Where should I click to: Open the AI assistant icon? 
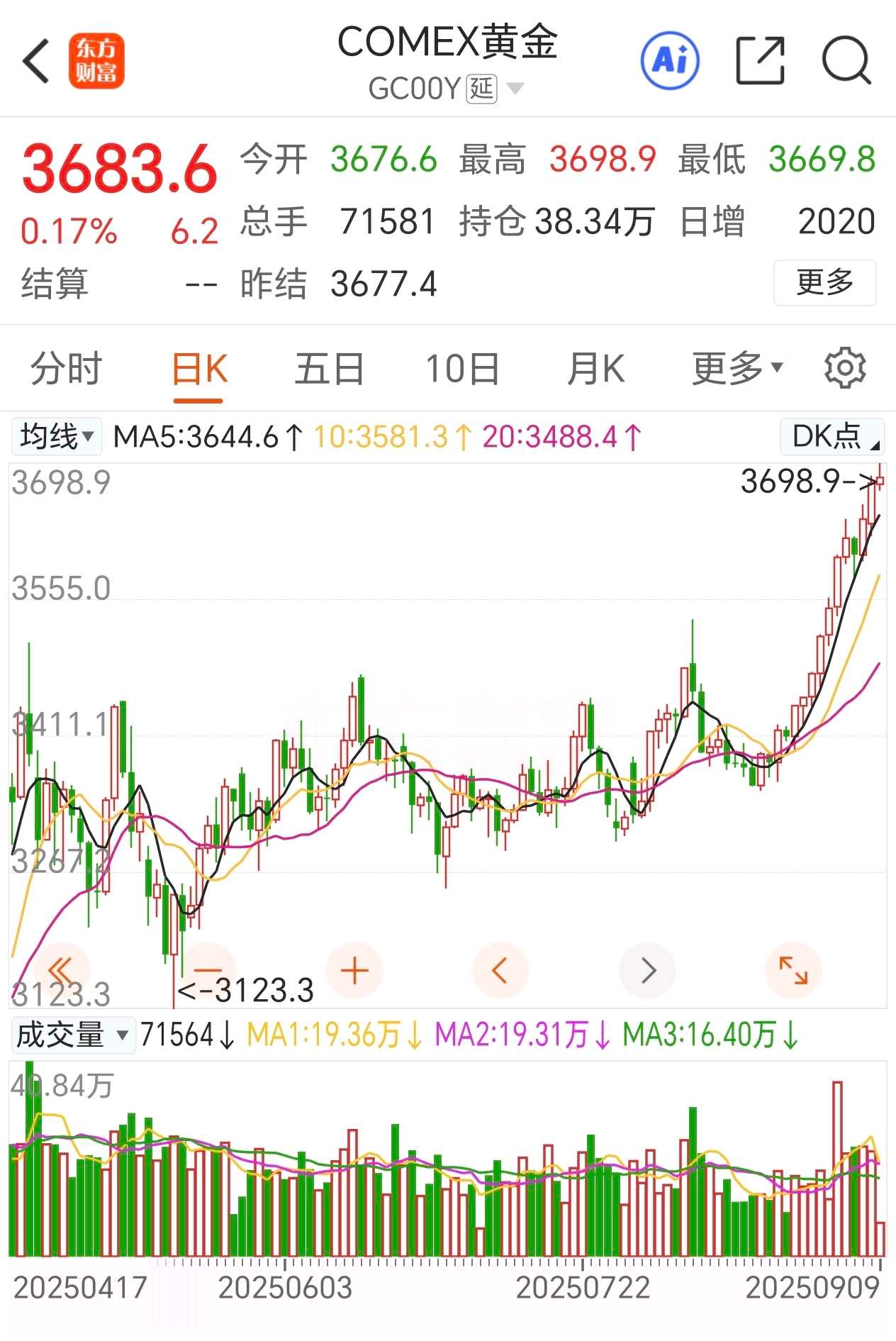pos(669,60)
